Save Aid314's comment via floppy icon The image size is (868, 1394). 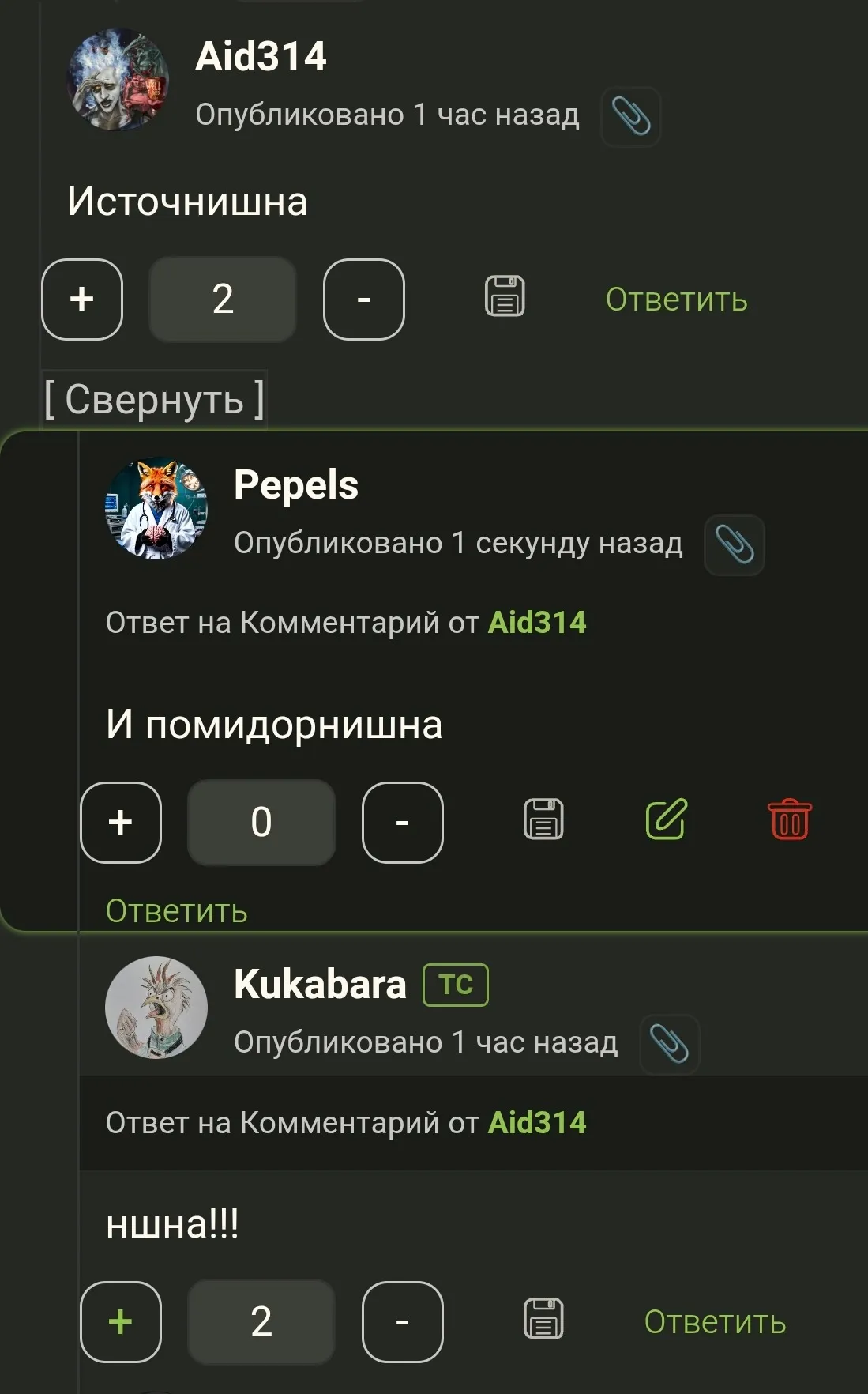click(x=505, y=296)
